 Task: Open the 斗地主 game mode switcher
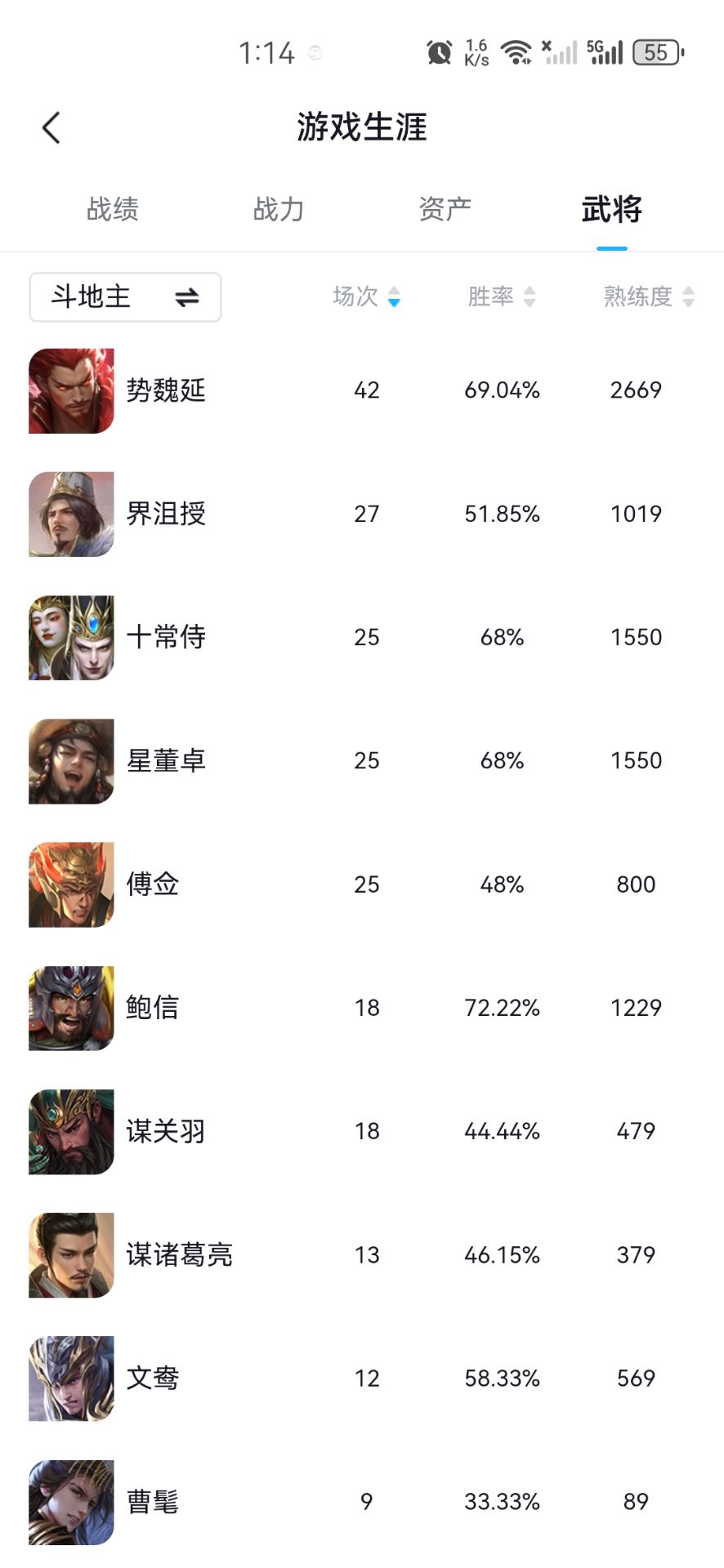coord(125,297)
